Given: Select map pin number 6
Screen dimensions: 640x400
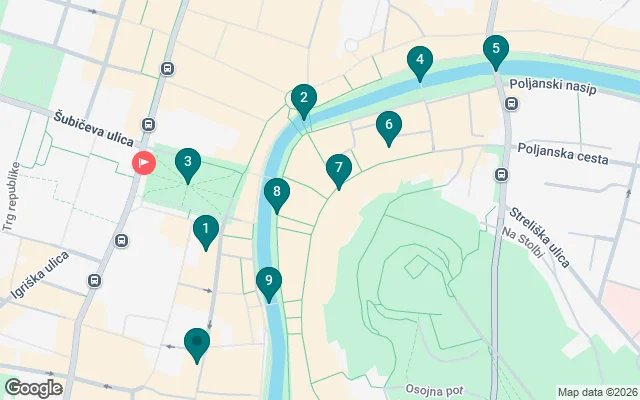Looking at the screenshot, I should pyautogui.click(x=387, y=126).
